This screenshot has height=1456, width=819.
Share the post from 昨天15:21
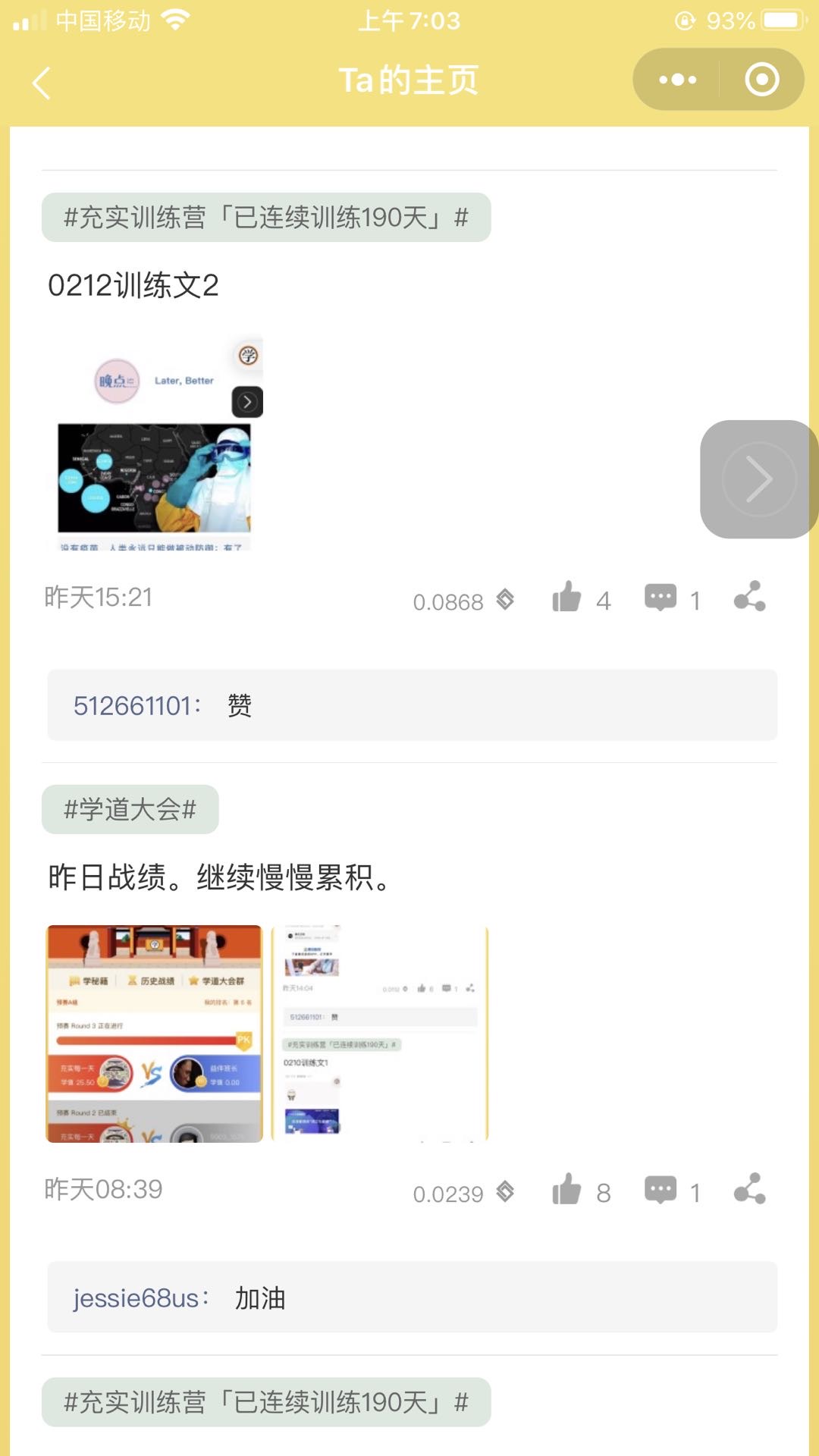coord(749,598)
